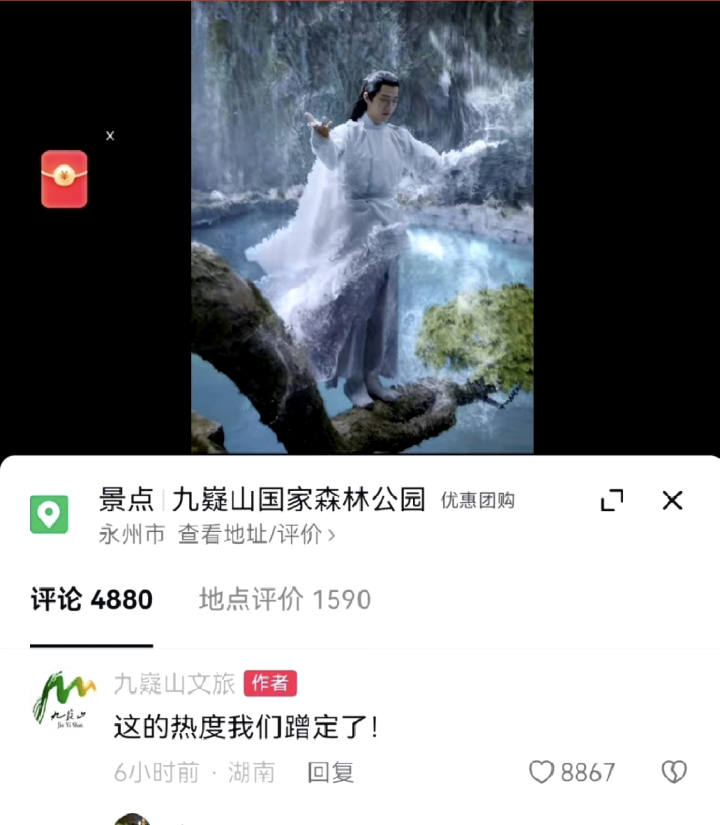Tap the video to pause playback
The height and width of the screenshot is (825, 720).
[x=362, y=230]
